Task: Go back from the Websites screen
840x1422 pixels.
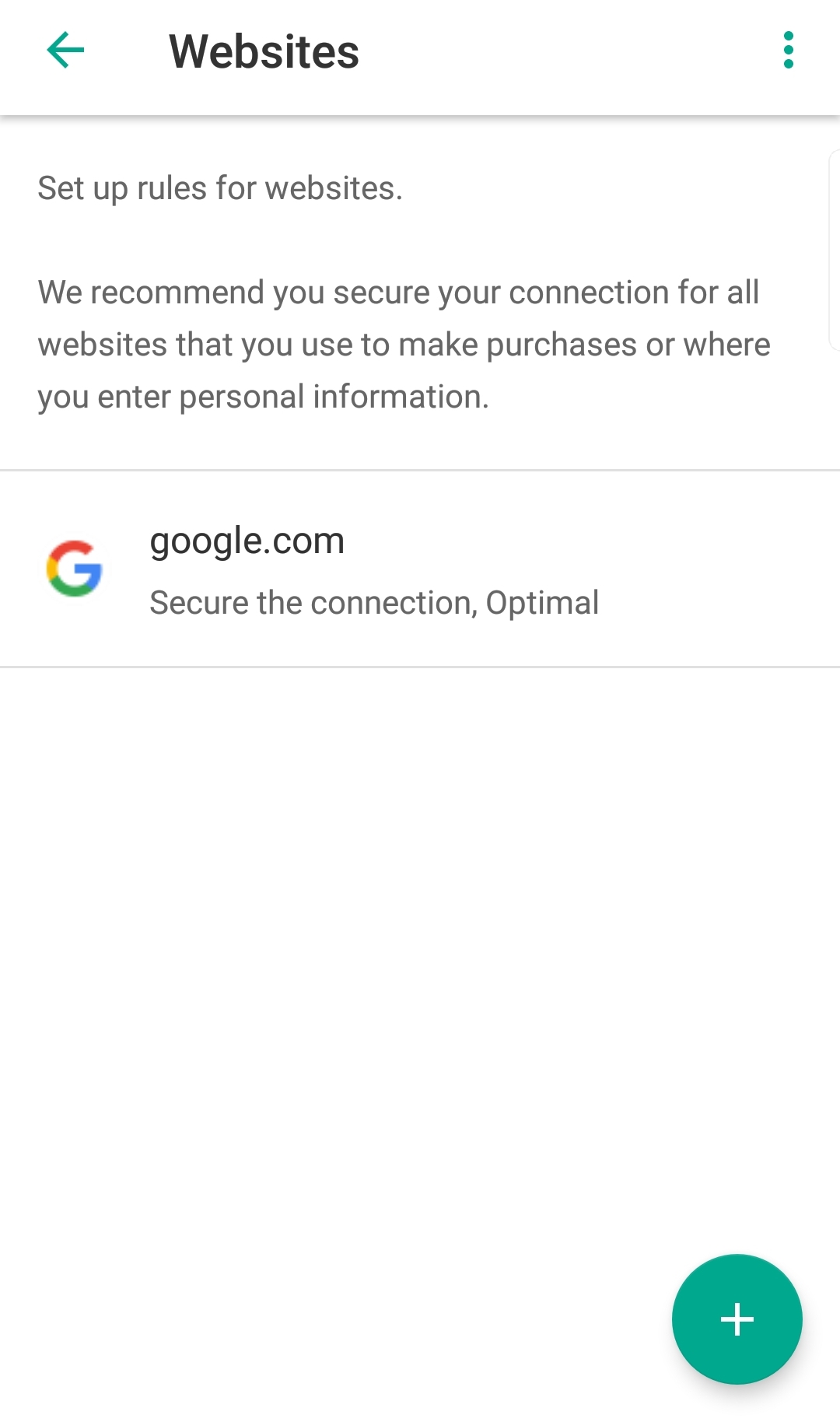Action: (65, 51)
